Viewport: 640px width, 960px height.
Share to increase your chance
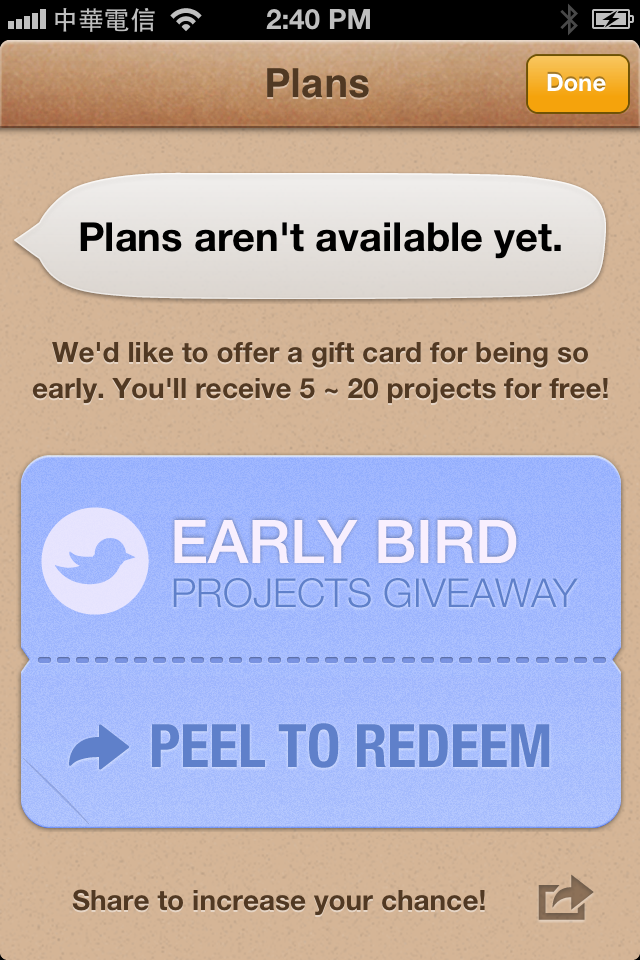point(565,898)
